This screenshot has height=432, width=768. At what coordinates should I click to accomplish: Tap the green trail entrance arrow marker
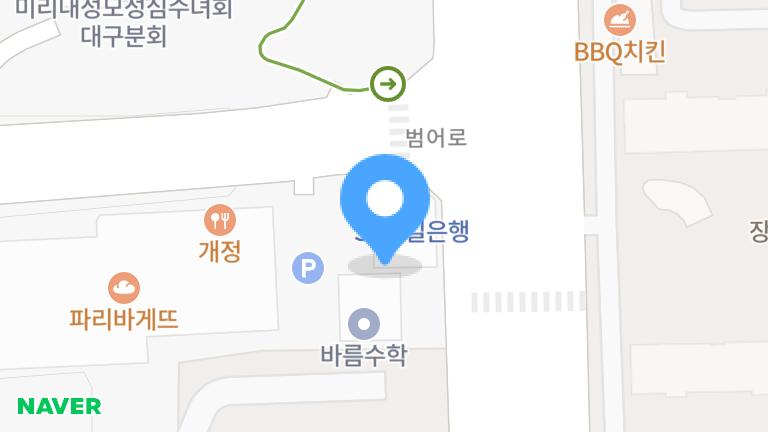[x=387, y=84]
